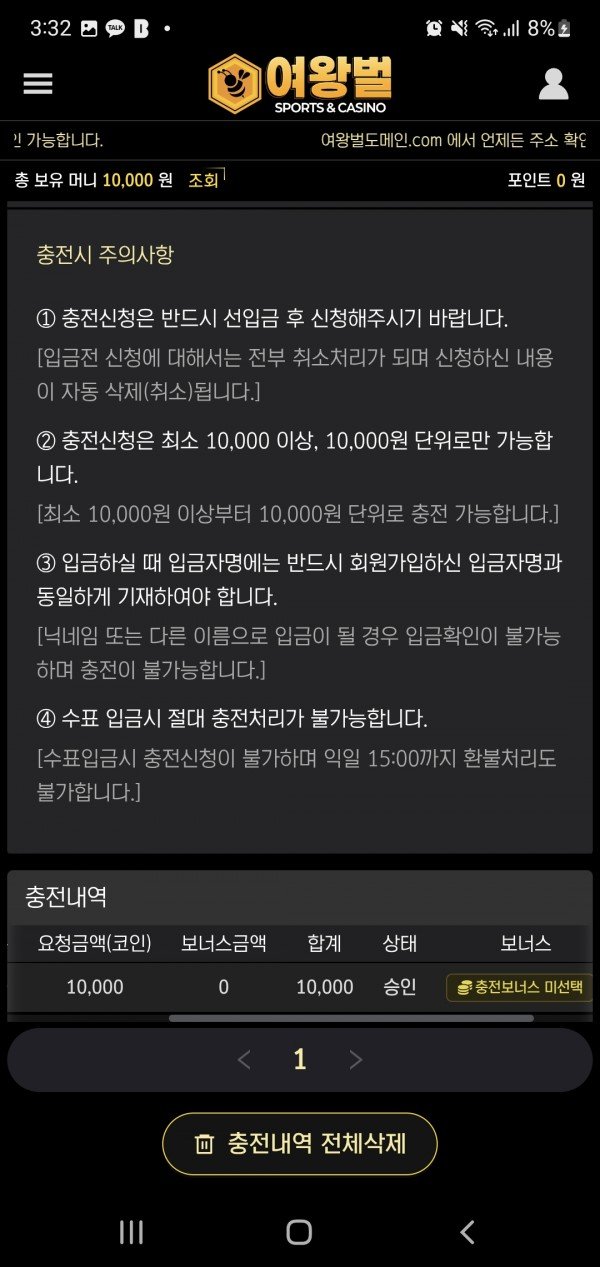Screen dimensions: 600x1267
Task: Select the 충전보너스 미선택 bonus button
Action: point(519,988)
